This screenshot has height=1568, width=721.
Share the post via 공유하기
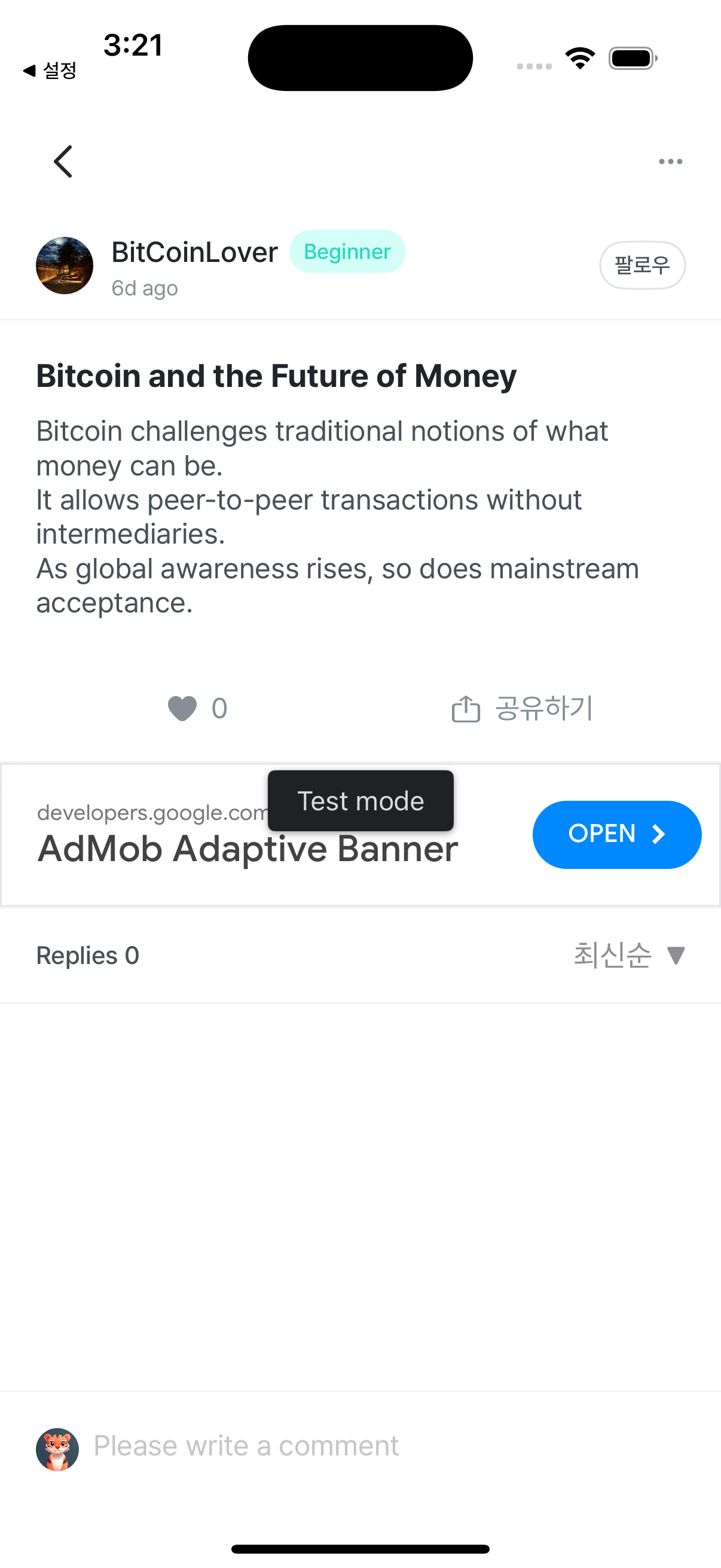[522, 708]
